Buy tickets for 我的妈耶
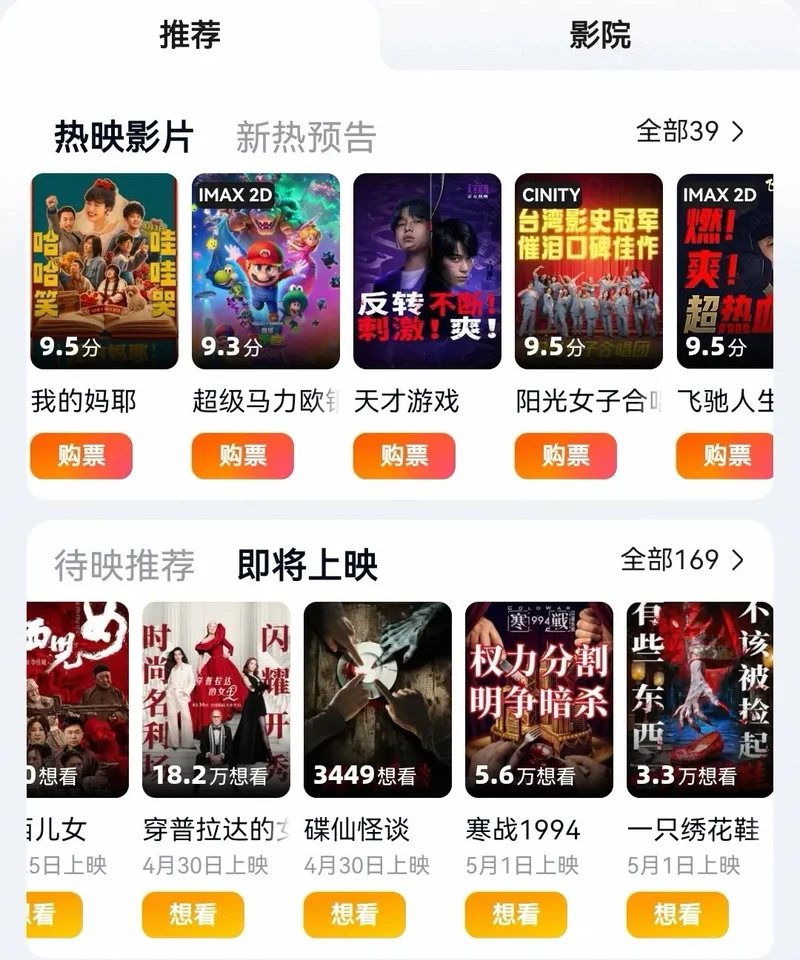The width and height of the screenshot is (800, 960). coord(82,456)
